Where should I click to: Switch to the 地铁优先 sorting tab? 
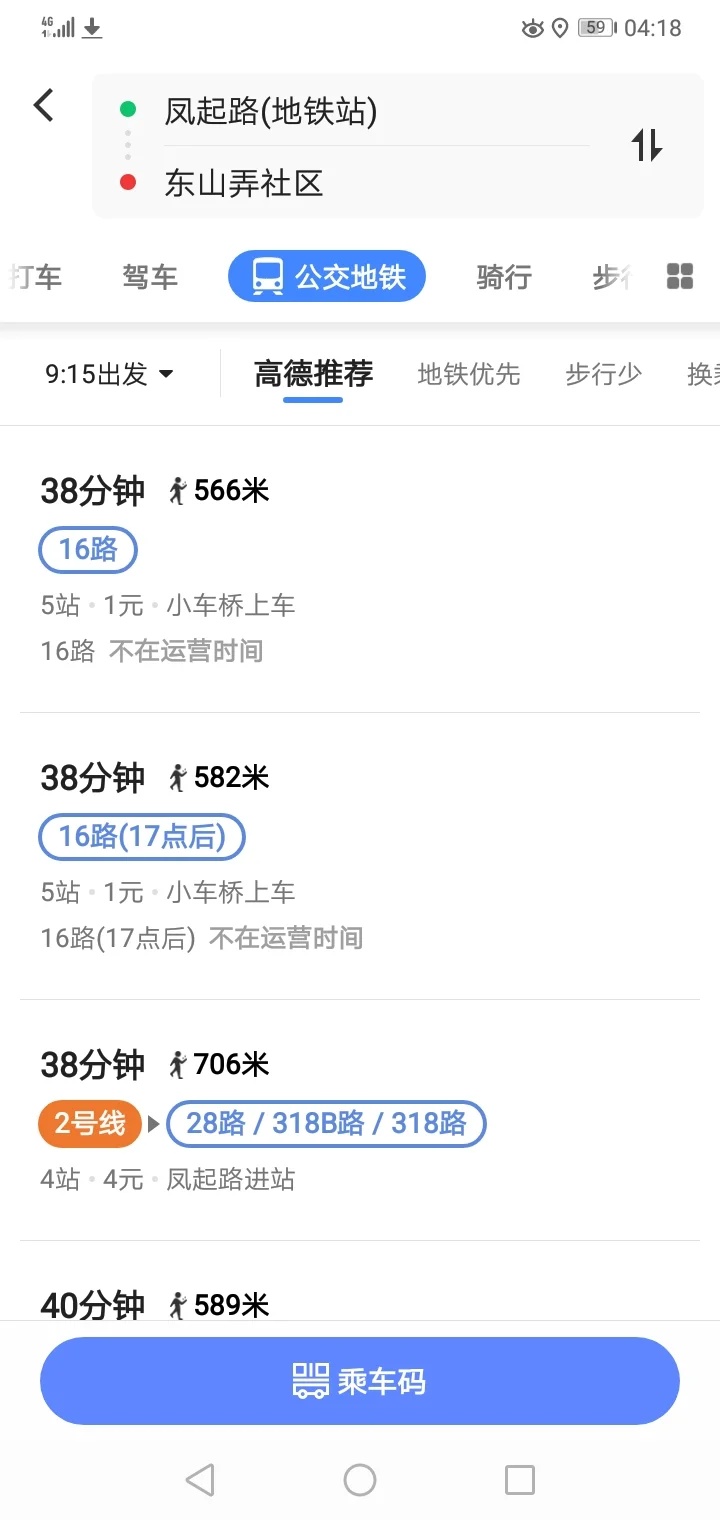click(468, 373)
